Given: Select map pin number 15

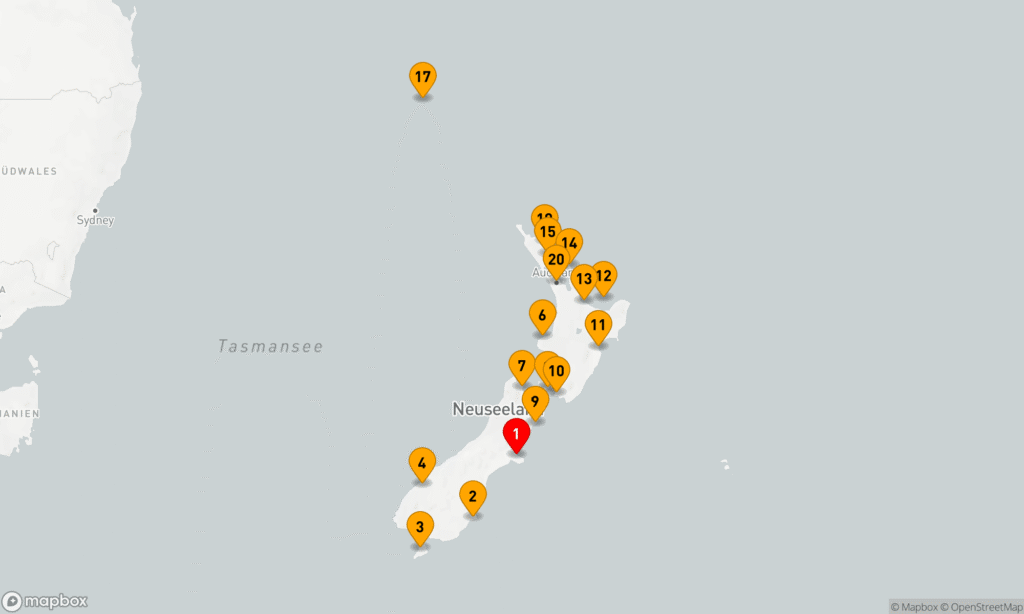Looking at the screenshot, I should [546, 232].
